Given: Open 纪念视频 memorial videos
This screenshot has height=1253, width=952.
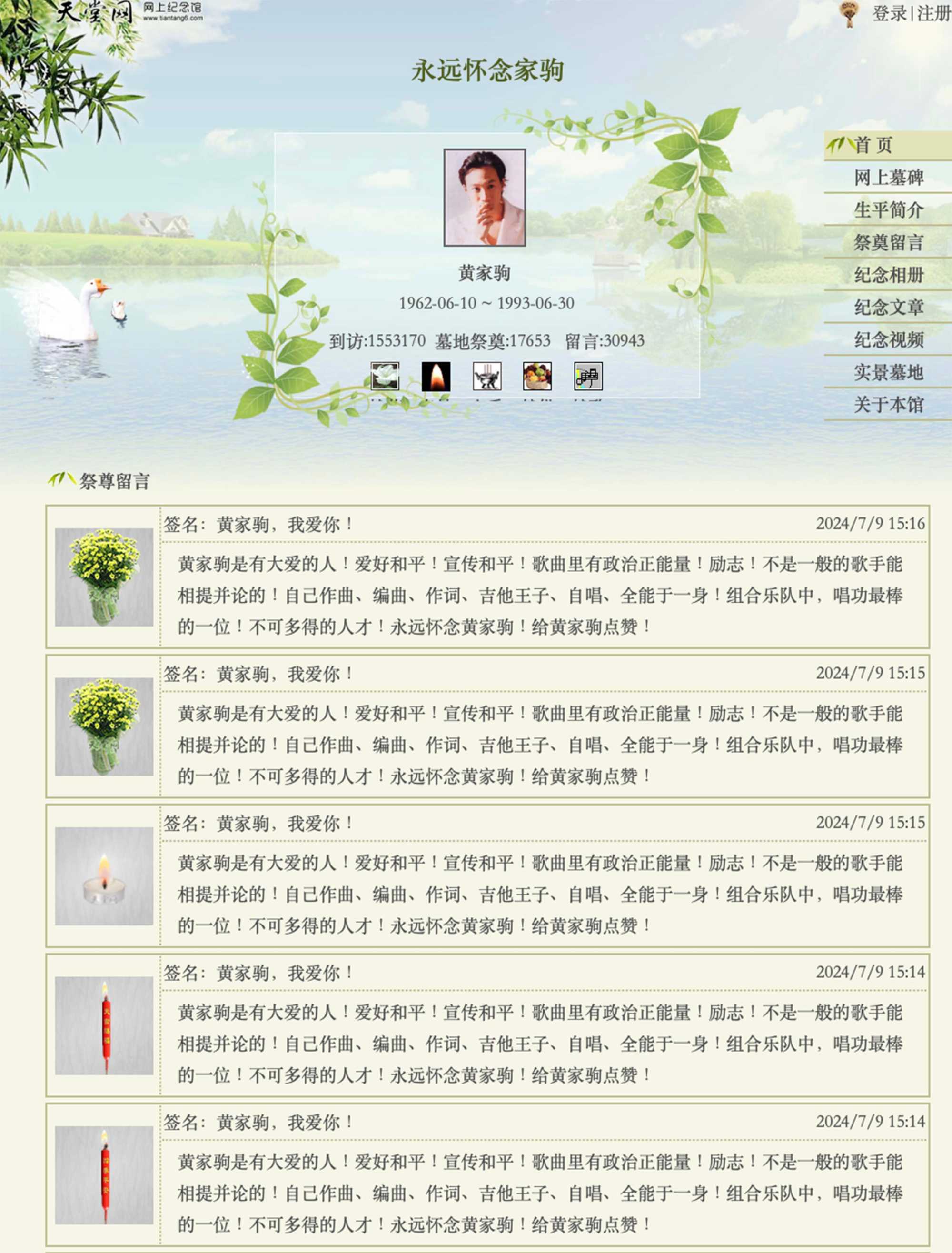Looking at the screenshot, I should (x=889, y=340).
